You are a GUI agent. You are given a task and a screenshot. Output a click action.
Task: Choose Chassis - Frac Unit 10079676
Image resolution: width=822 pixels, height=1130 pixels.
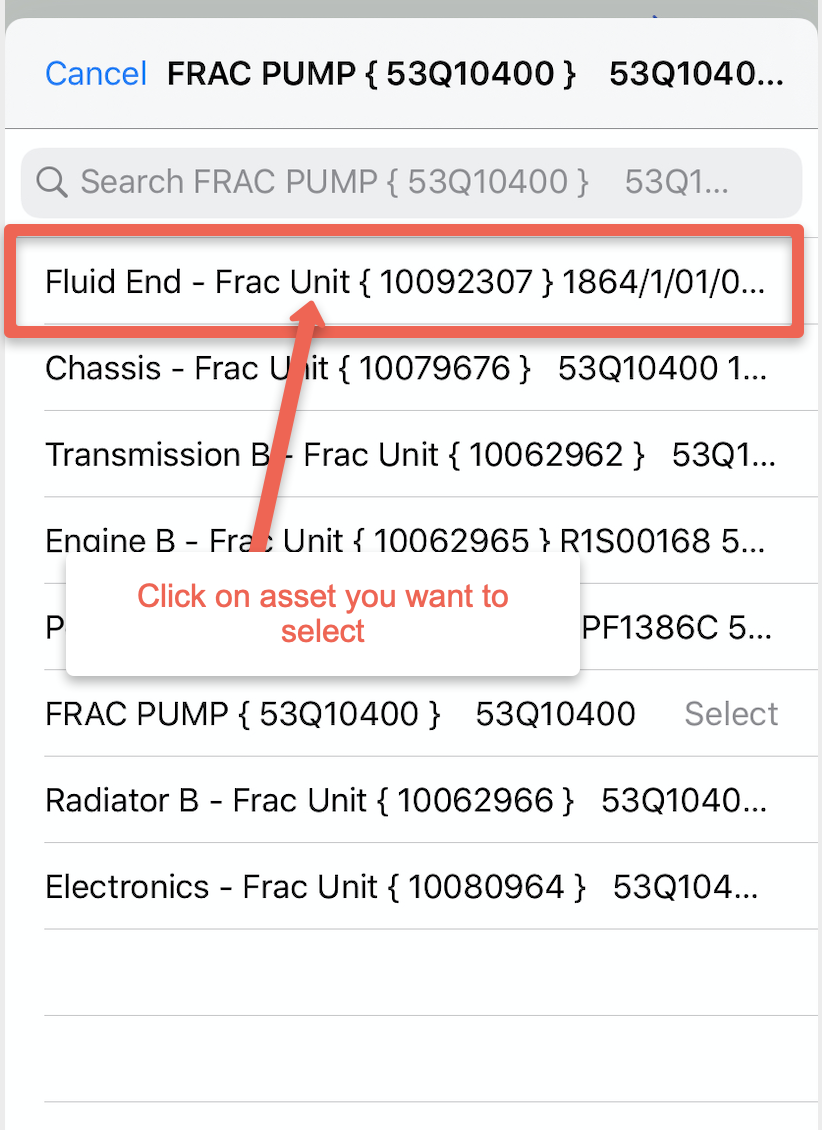(x=404, y=368)
